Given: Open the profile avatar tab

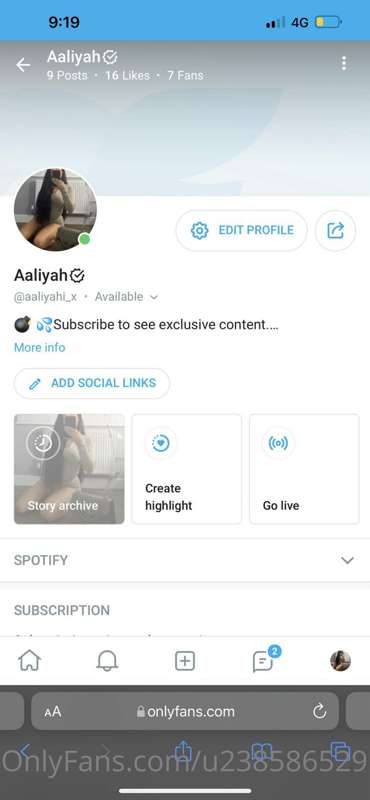Looking at the screenshot, I should [340, 661].
